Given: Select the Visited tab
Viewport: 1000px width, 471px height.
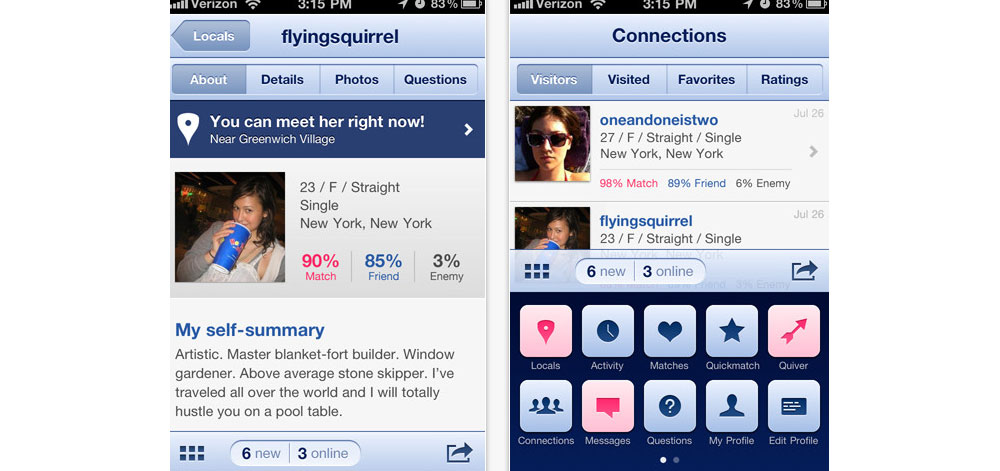Looking at the screenshot, I should pos(628,80).
